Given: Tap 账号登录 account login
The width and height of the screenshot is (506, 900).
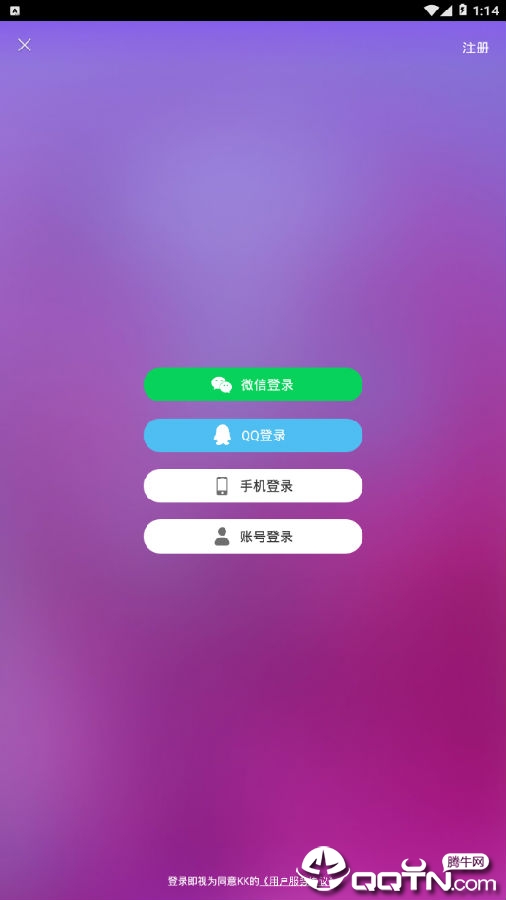Looking at the screenshot, I should pos(253,537).
